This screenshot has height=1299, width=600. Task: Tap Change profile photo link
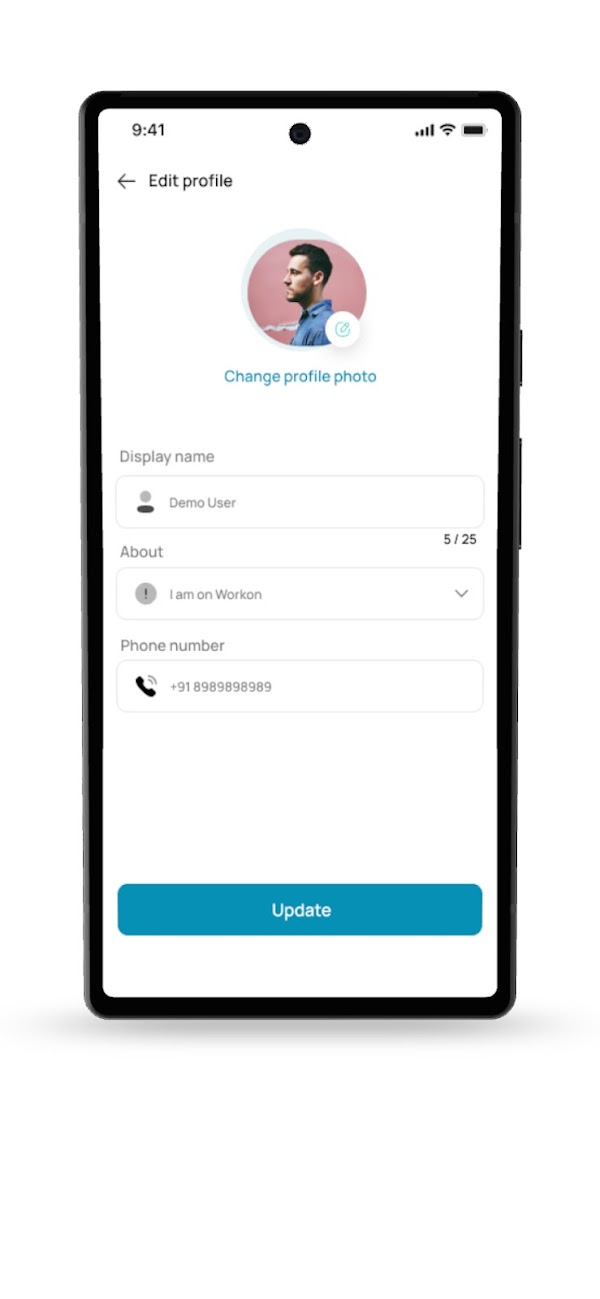(x=300, y=377)
